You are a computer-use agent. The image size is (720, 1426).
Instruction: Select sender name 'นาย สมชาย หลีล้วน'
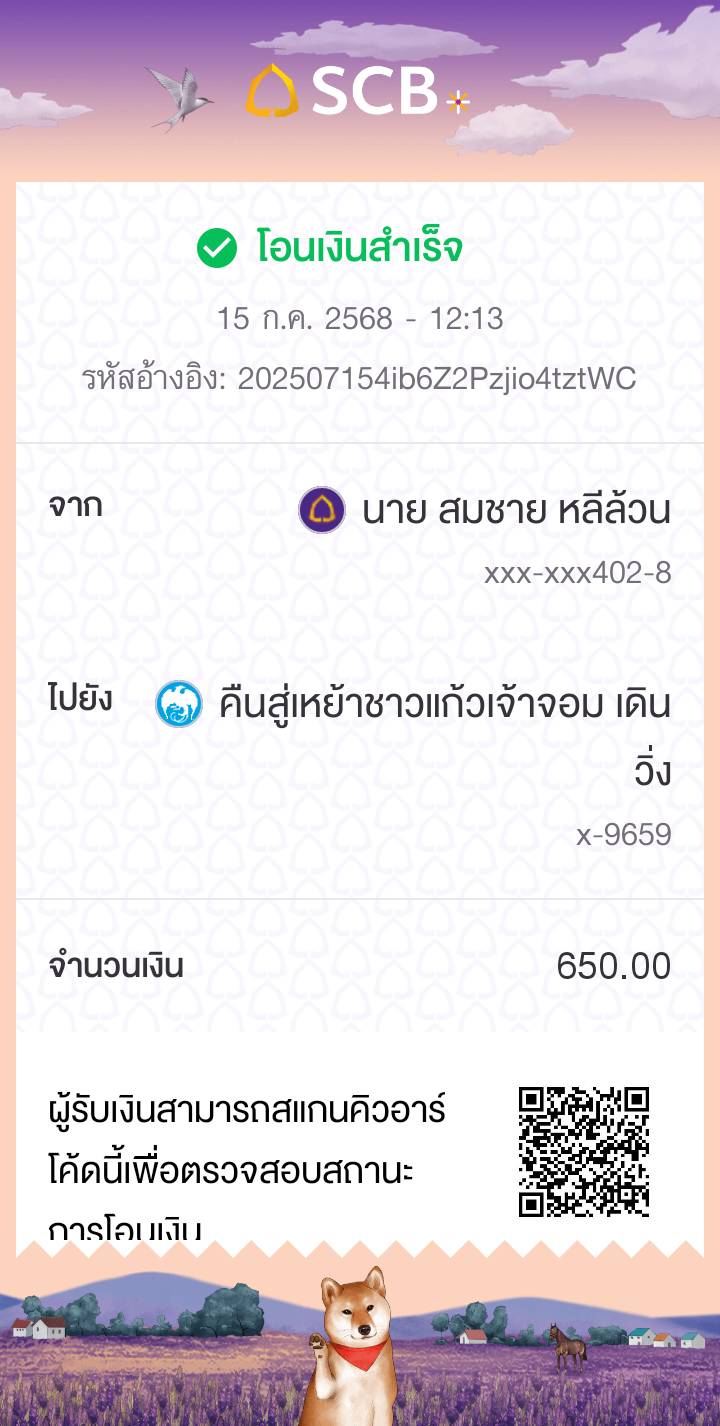click(x=516, y=509)
